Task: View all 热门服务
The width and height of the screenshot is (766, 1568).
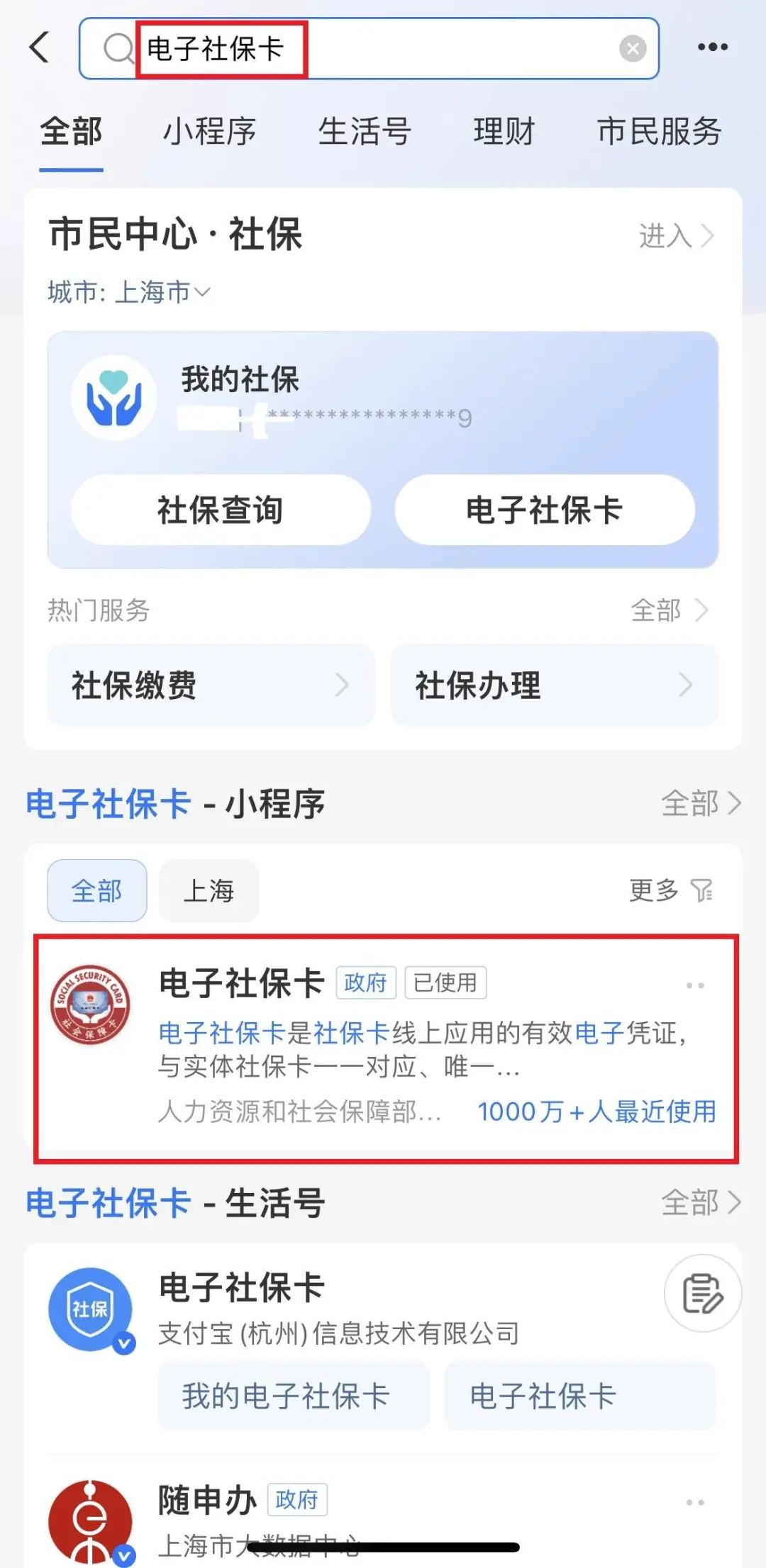Action: 669,610
